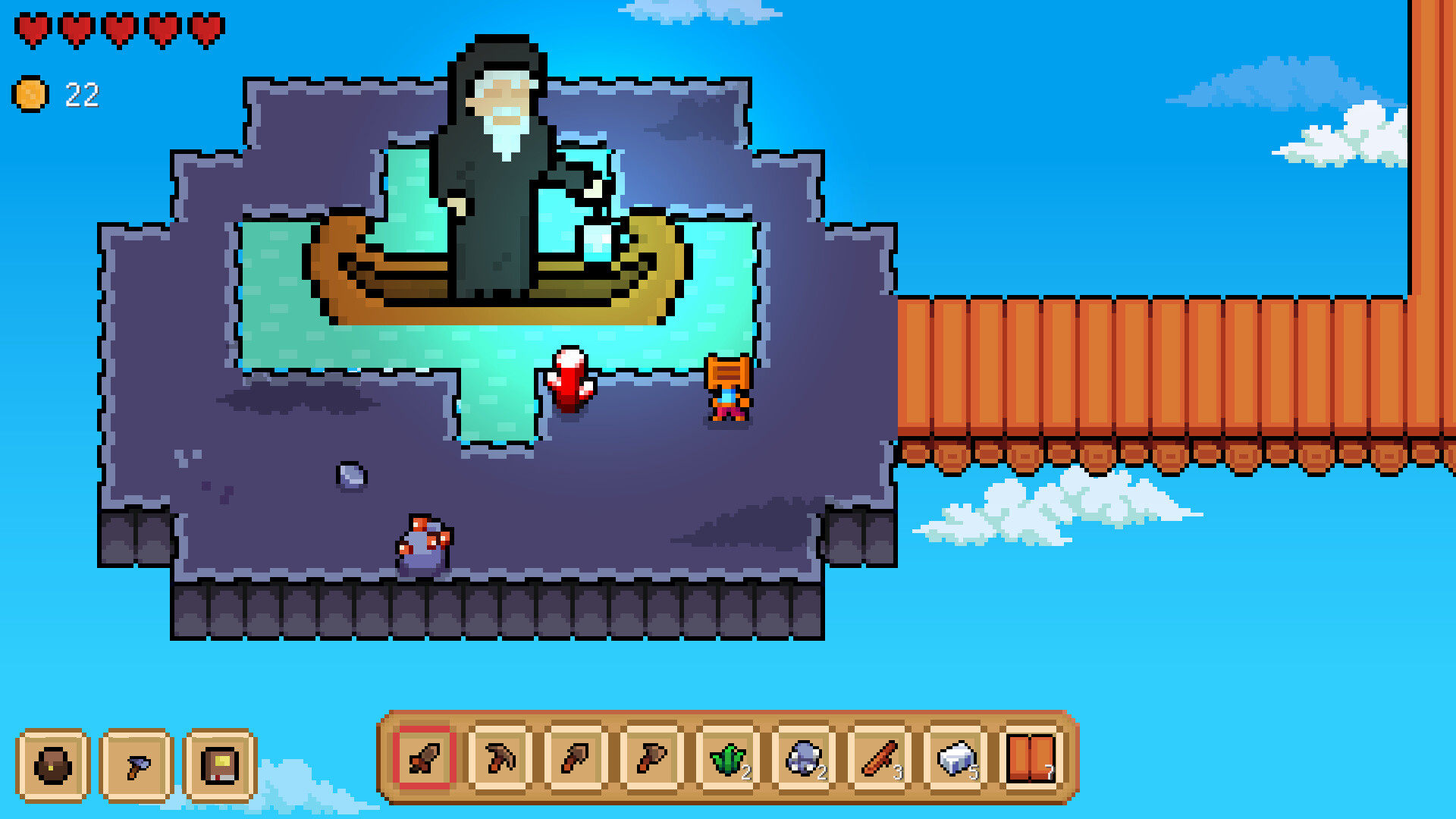Image resolution: width=1456 pixels, height=819 pixels.
Task: Open the hammer crafting menu
Action: click(136, 764)
